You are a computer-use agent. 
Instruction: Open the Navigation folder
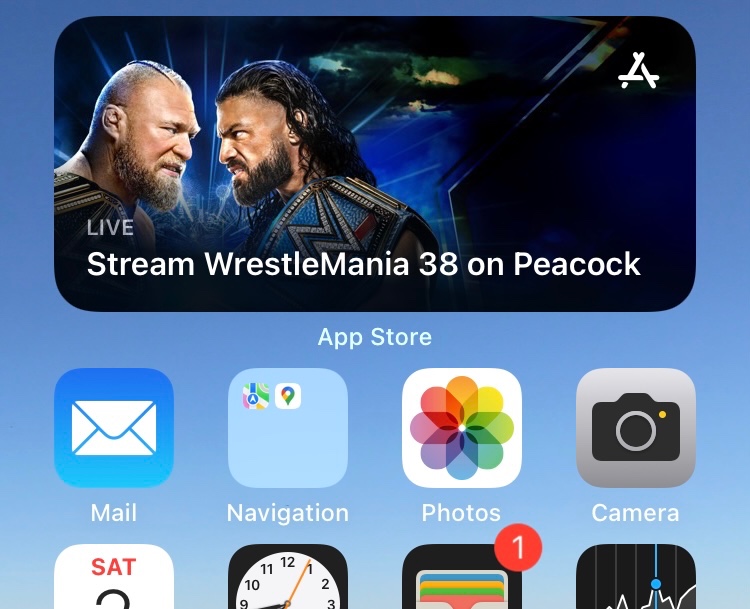pos(288,427)
